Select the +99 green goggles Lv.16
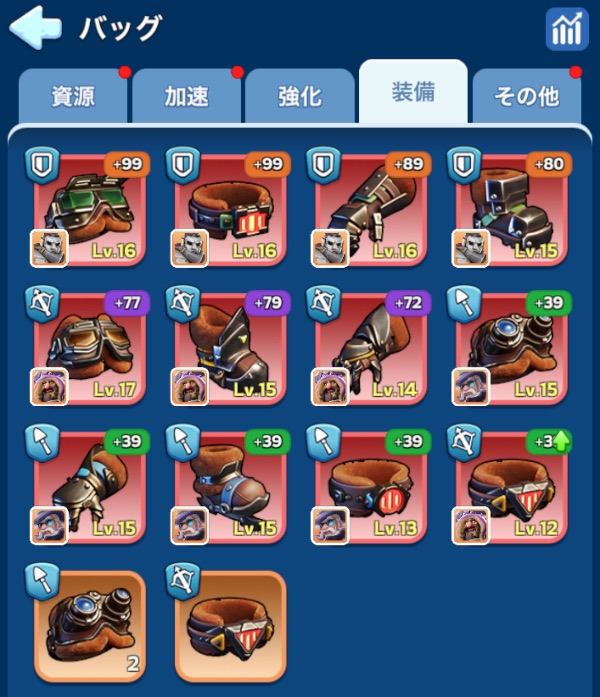 (x=90, y=210)
